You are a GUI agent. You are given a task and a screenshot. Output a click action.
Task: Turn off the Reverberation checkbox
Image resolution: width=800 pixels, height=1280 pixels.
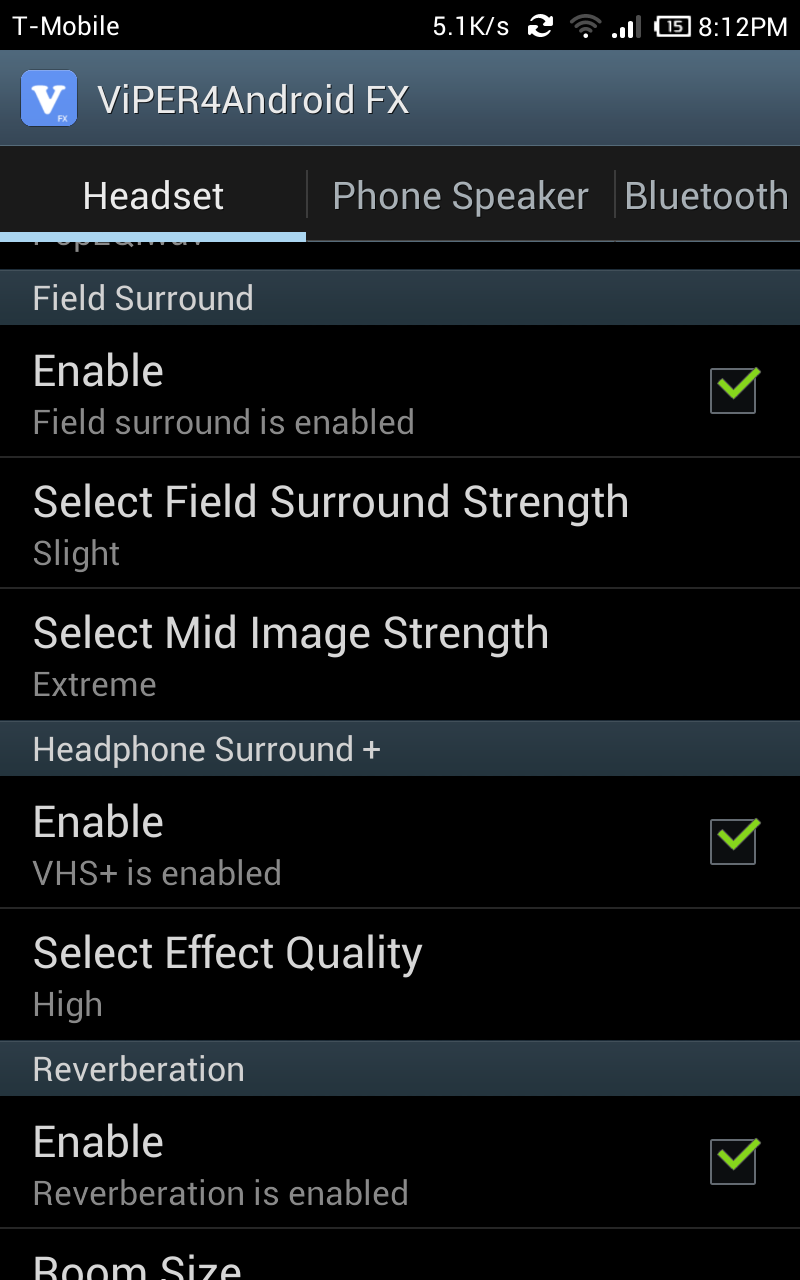(x=733, y=1161)
